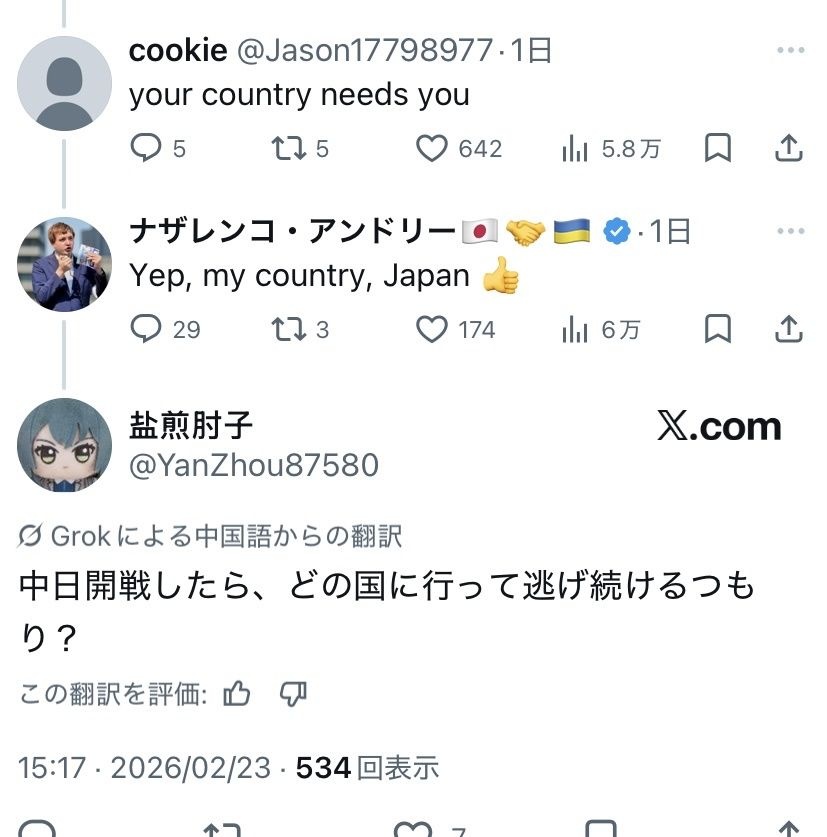This screenshot has width=827, height=837.
Task: Repost cookie's tweet
Action: tap(288, 149)
